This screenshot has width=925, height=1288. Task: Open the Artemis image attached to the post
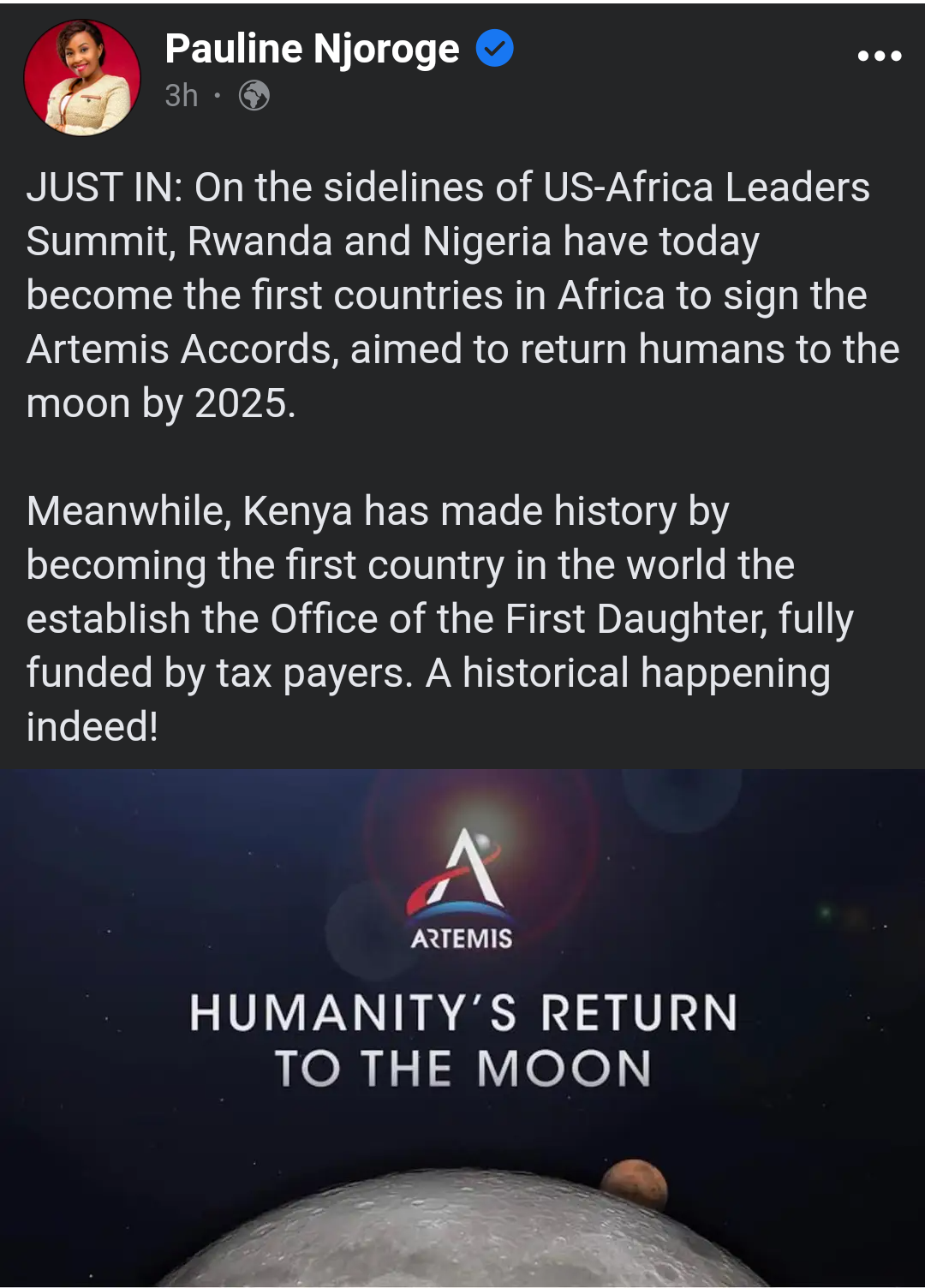click(x=462, y=1028)
